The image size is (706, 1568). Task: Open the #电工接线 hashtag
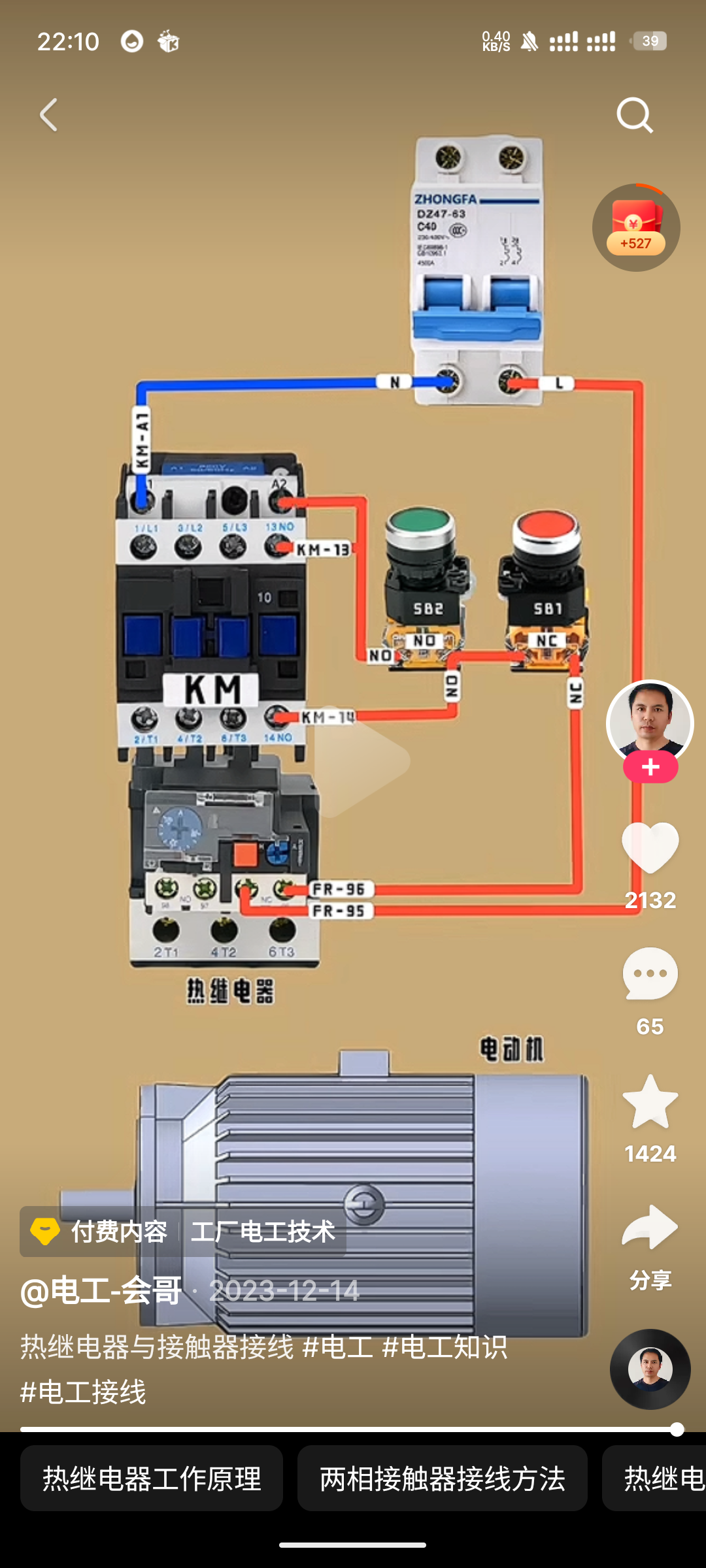[x=83, y=1392]
